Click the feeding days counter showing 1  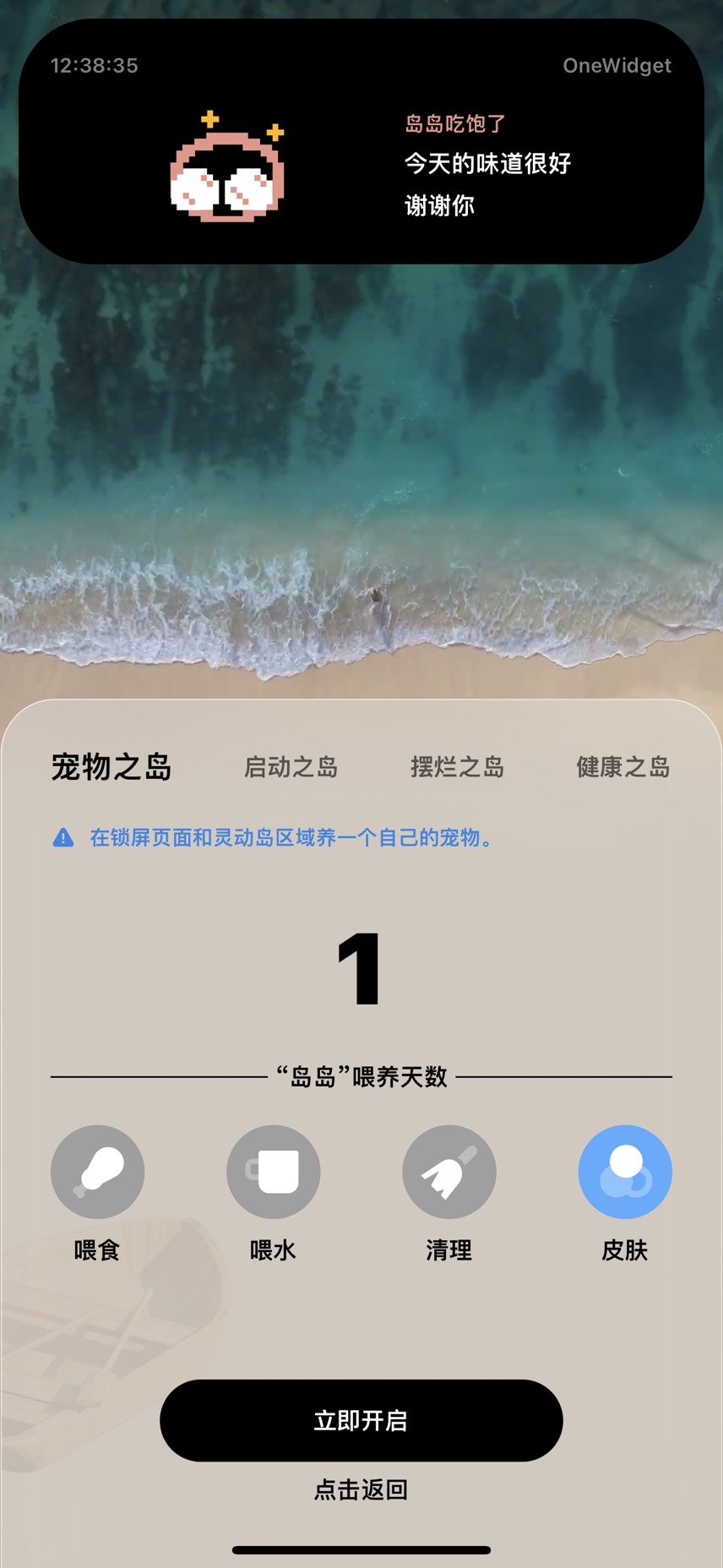point(361,969)
